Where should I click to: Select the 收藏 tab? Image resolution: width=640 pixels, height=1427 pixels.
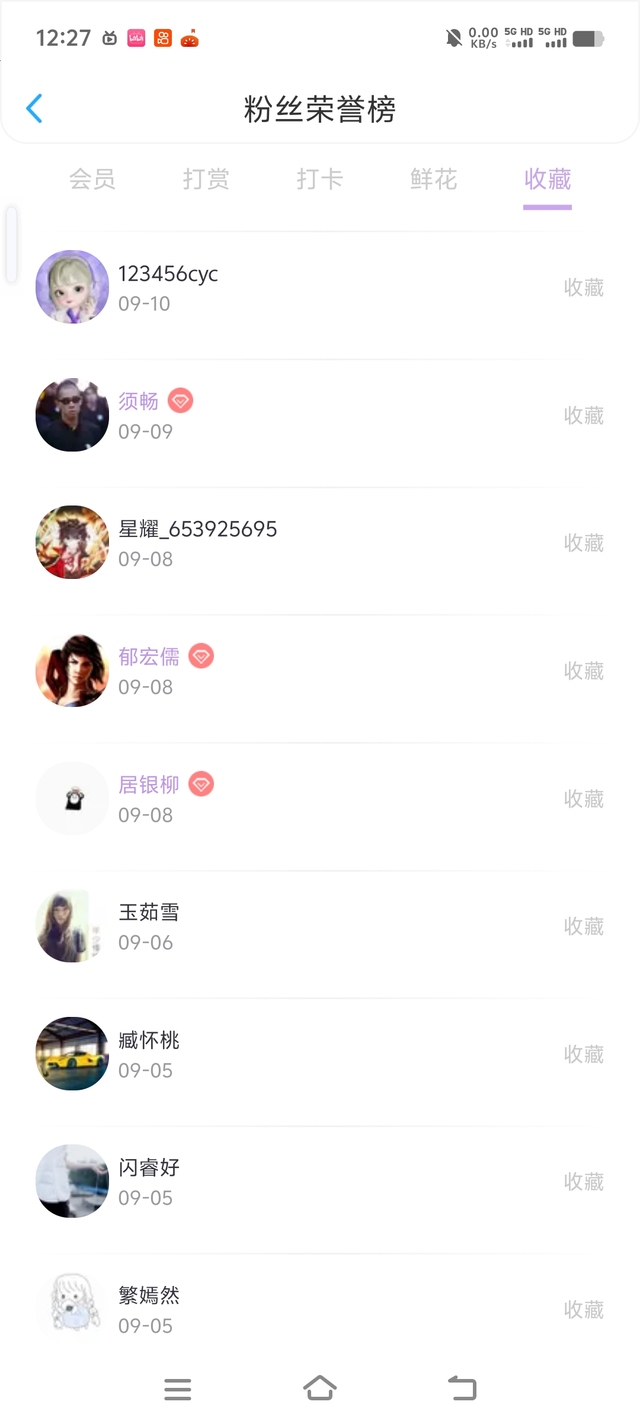pyautogui.click(x=547, y=179)
